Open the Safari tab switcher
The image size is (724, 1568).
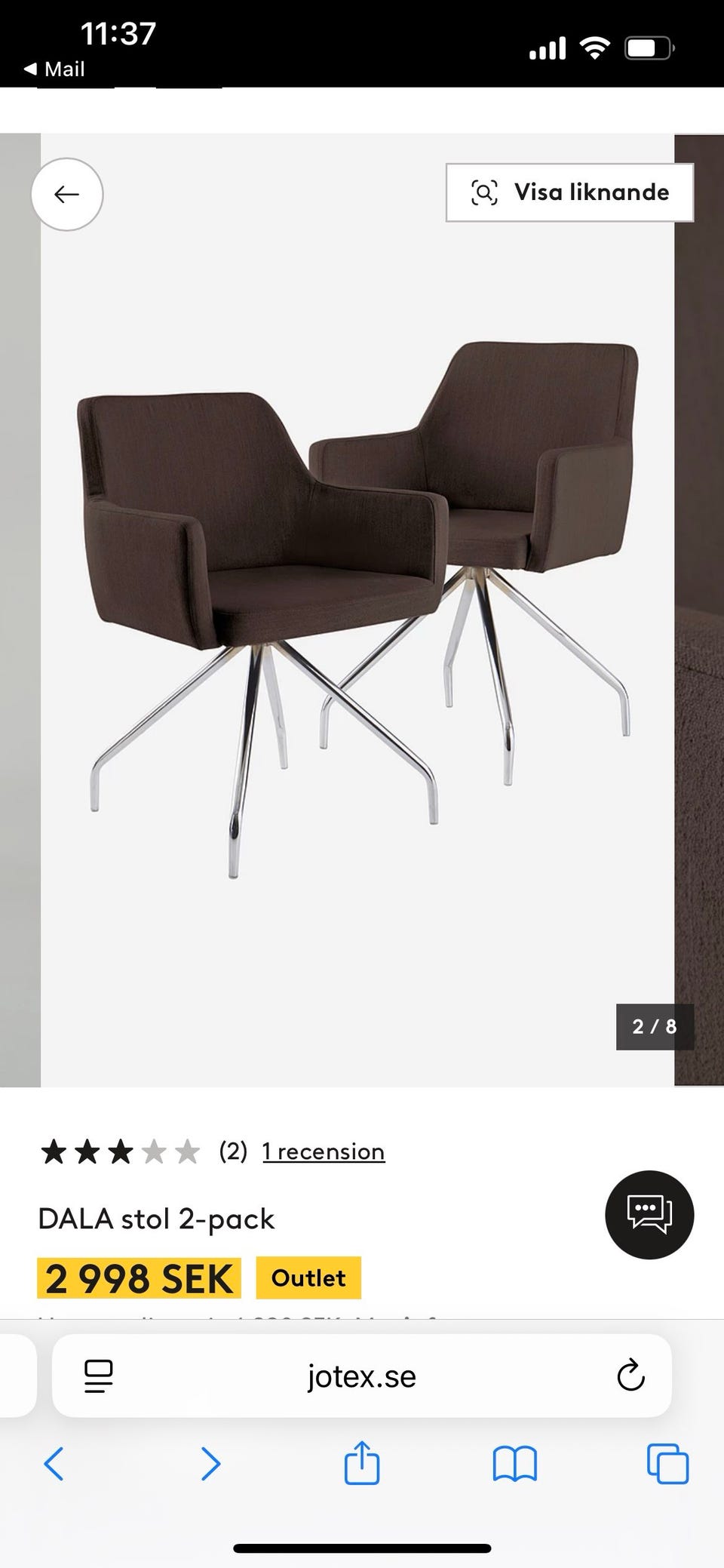(x=667, y=1465)
